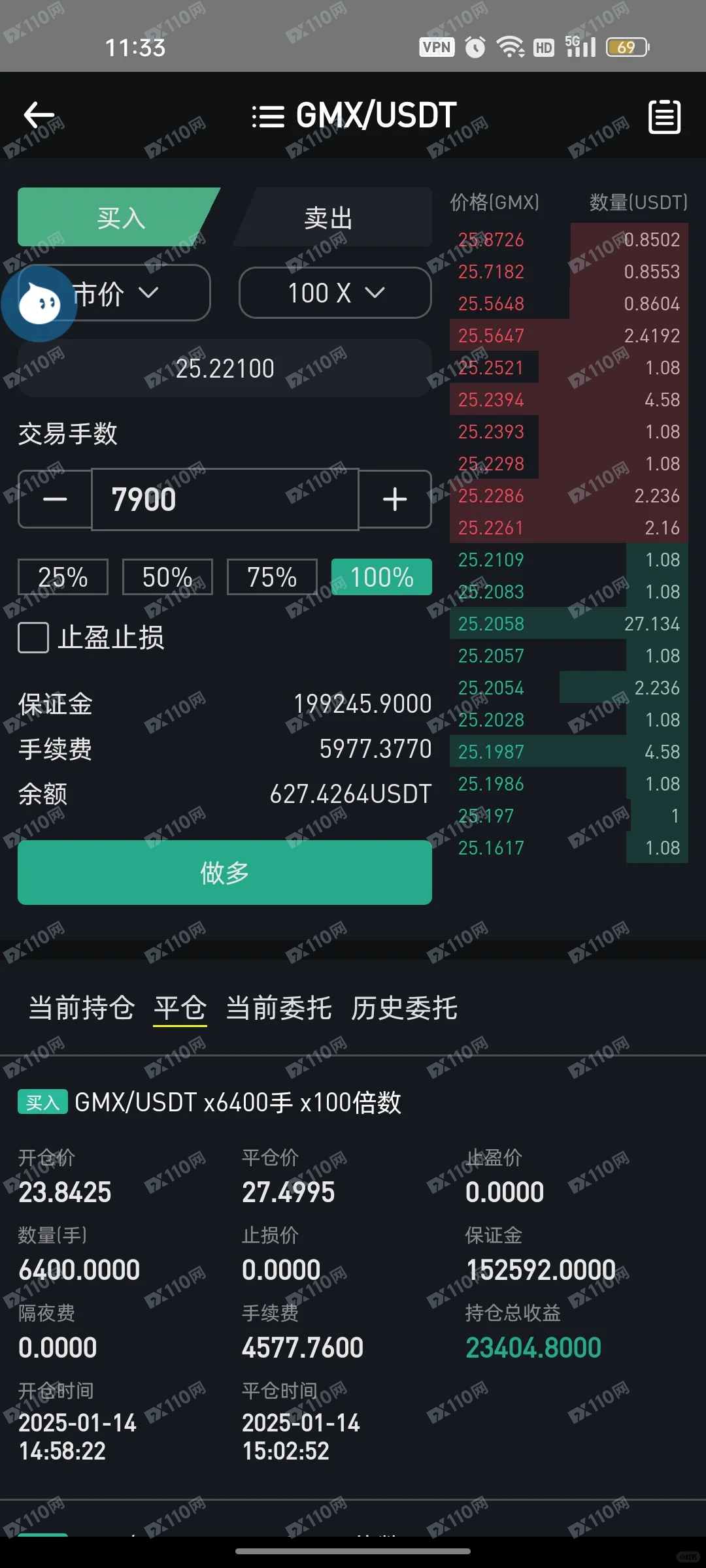Select the 25% position size
Image resolution: width=706 pixels, height=1568 pixels.
(63, 577)
